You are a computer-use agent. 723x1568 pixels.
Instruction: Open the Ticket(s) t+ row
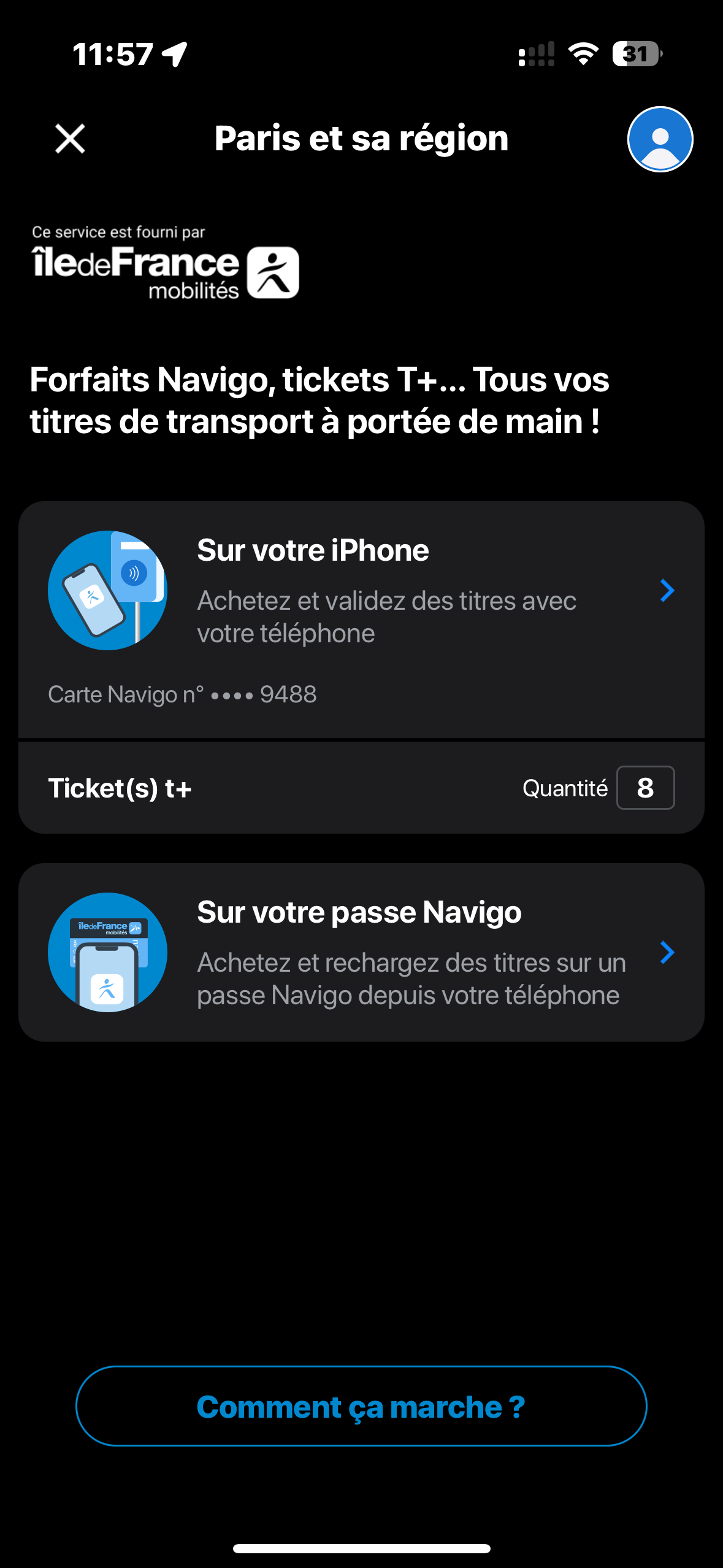tap(361, 788)
